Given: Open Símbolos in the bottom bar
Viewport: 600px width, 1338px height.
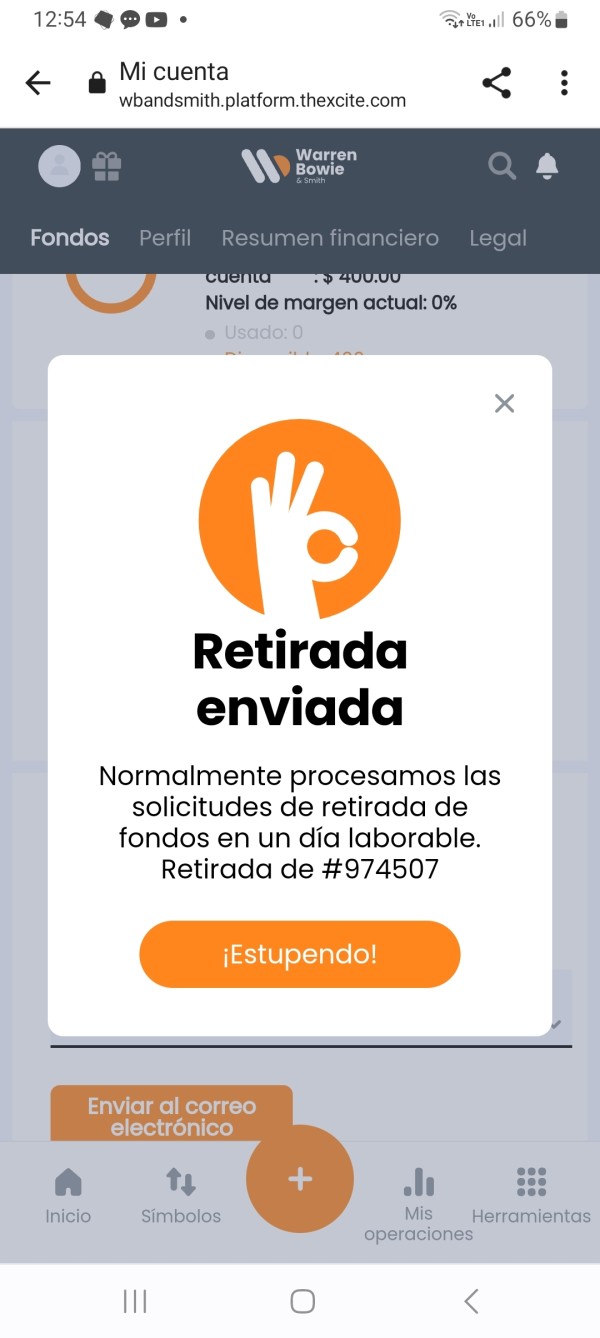Looking at the screenshot, I should 181,1196.
